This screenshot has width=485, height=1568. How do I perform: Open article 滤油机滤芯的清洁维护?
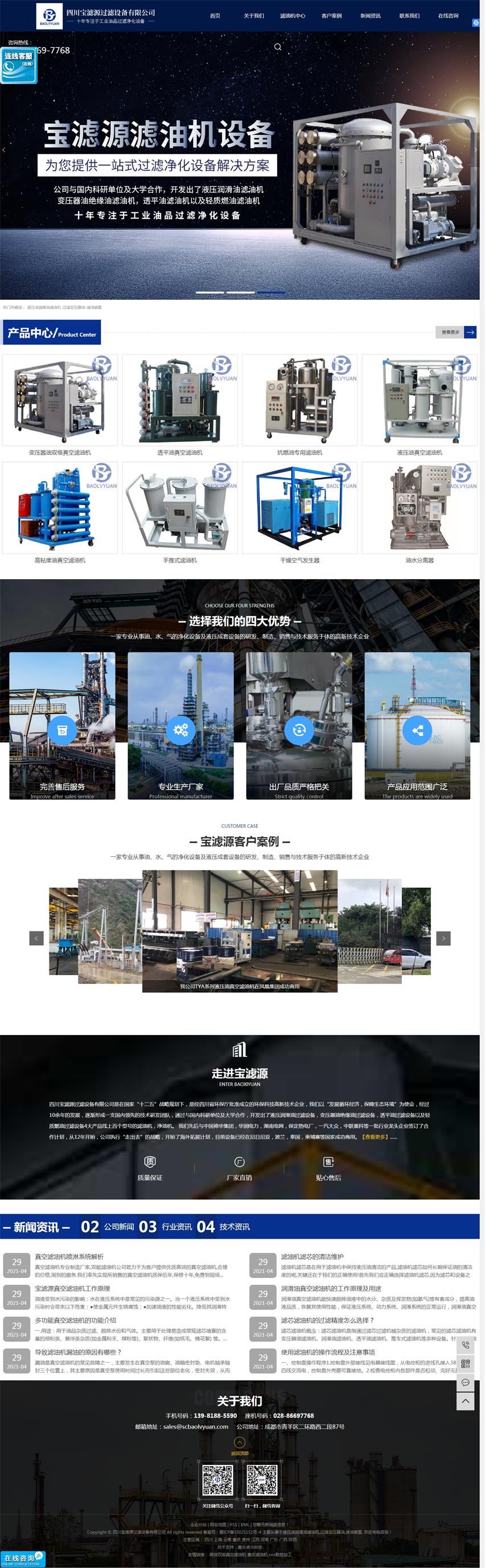(x=312, y=1256)
